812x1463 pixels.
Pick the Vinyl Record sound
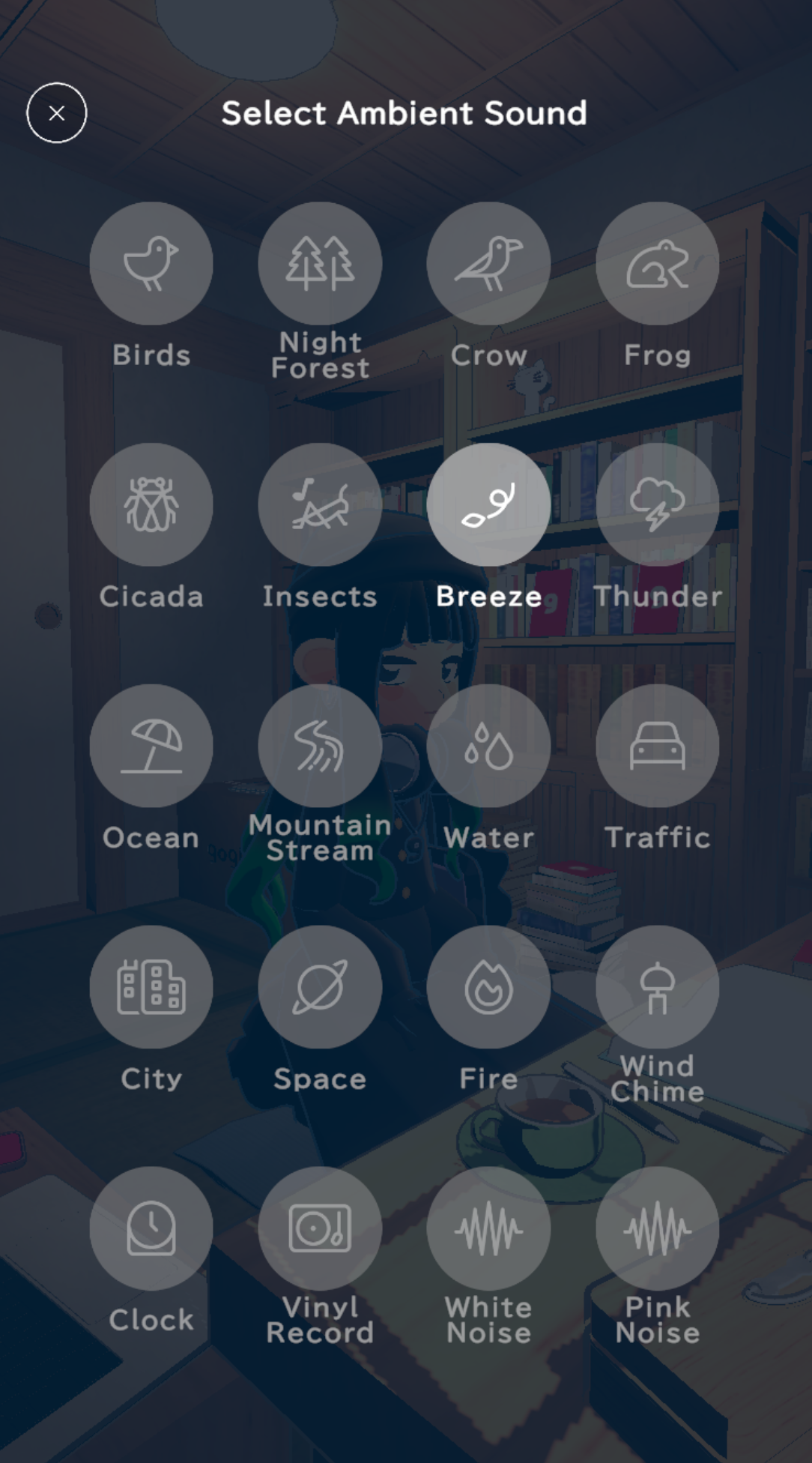(320, 1228)
